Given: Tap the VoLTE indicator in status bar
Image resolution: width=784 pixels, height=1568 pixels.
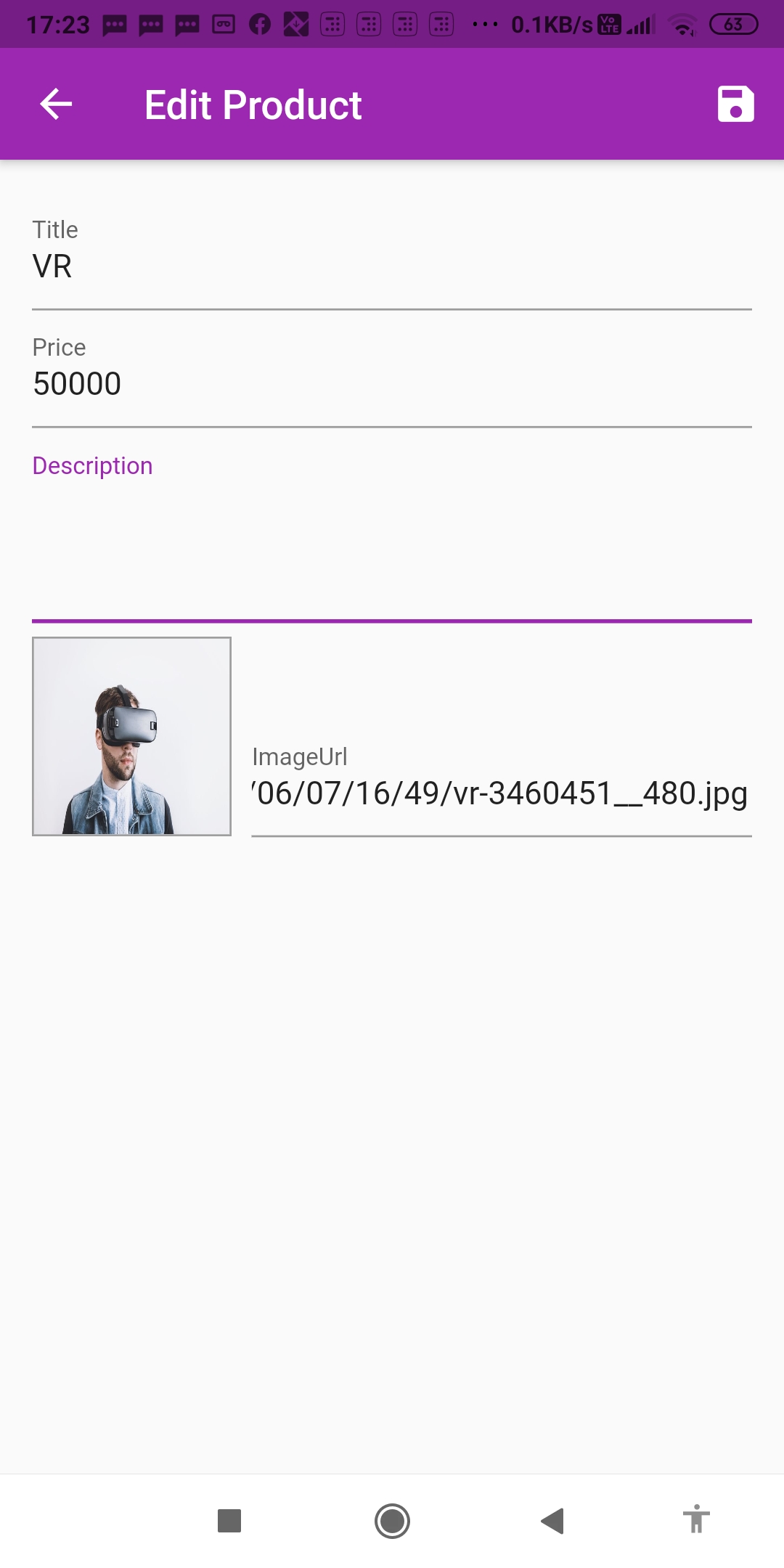Looking at the screenshot, I should 608,24.
